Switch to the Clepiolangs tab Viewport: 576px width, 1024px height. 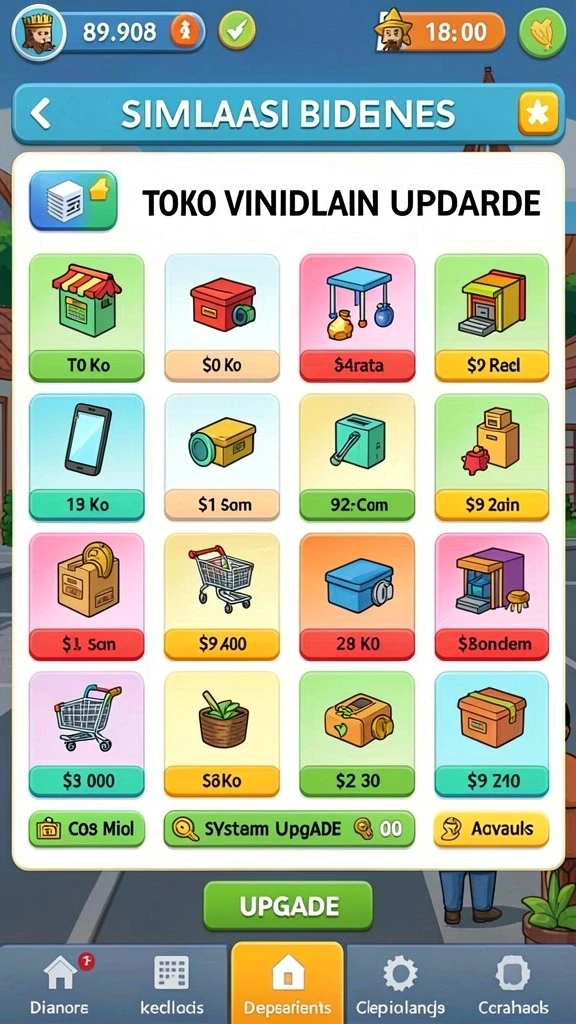pos(400,985)
